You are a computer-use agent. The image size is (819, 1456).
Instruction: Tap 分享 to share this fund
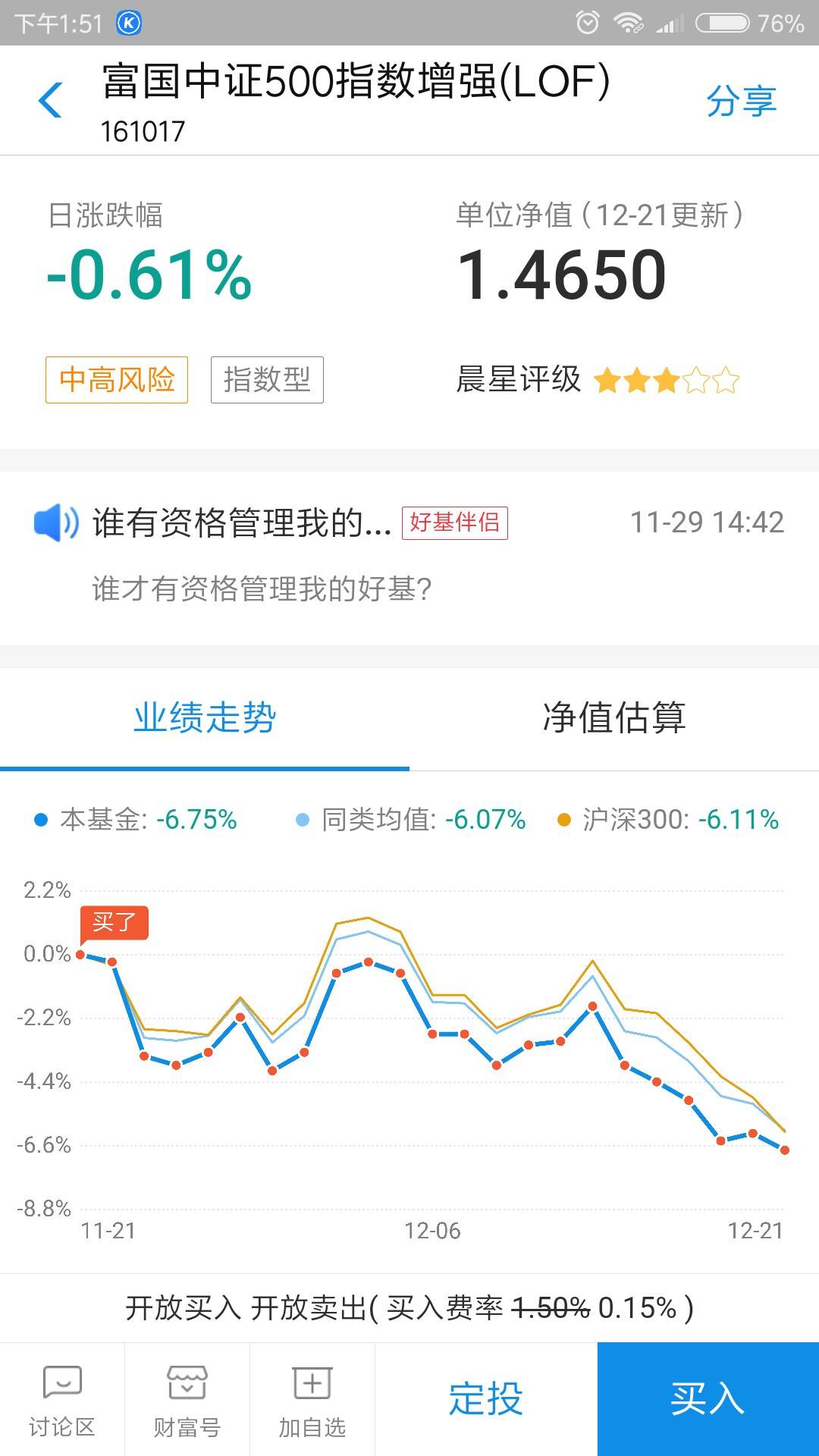coord(741,101)
